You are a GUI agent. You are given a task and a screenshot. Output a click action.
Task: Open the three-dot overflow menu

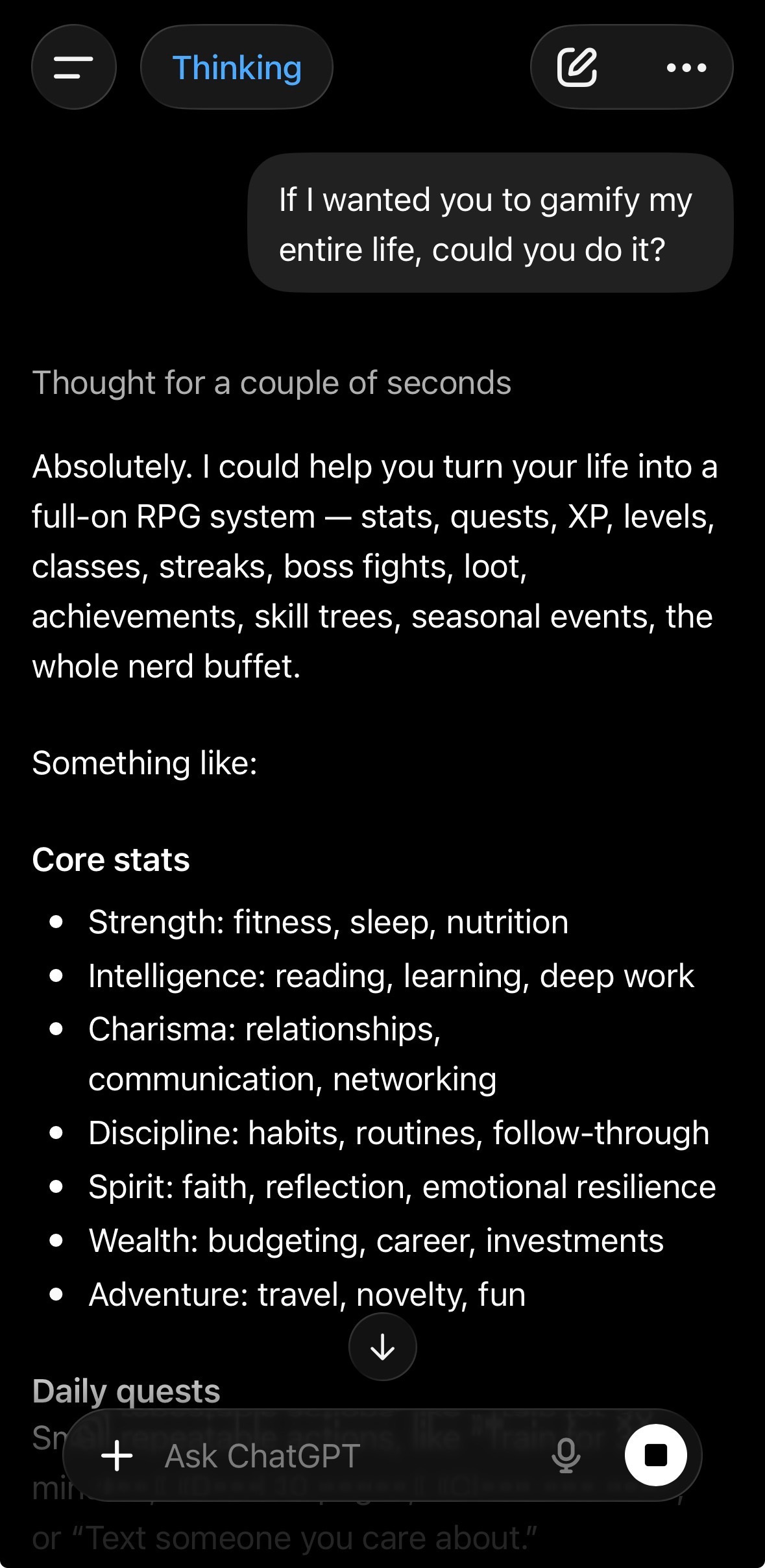[686, 67]
